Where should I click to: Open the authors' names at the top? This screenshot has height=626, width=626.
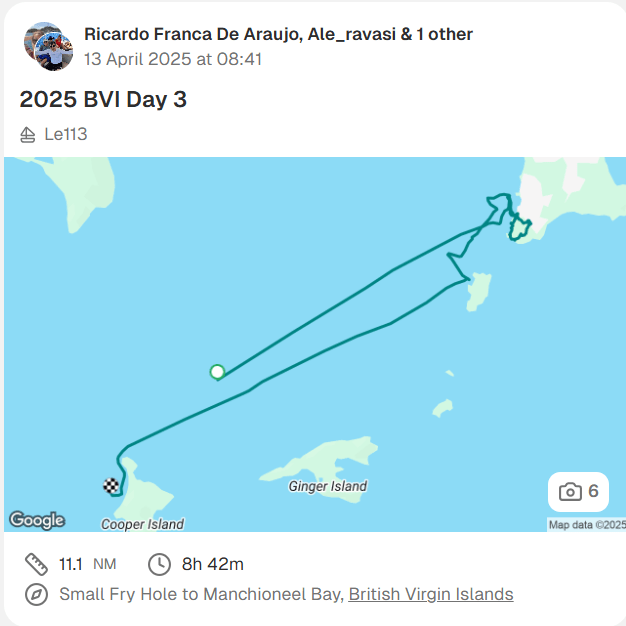(278, 34)
